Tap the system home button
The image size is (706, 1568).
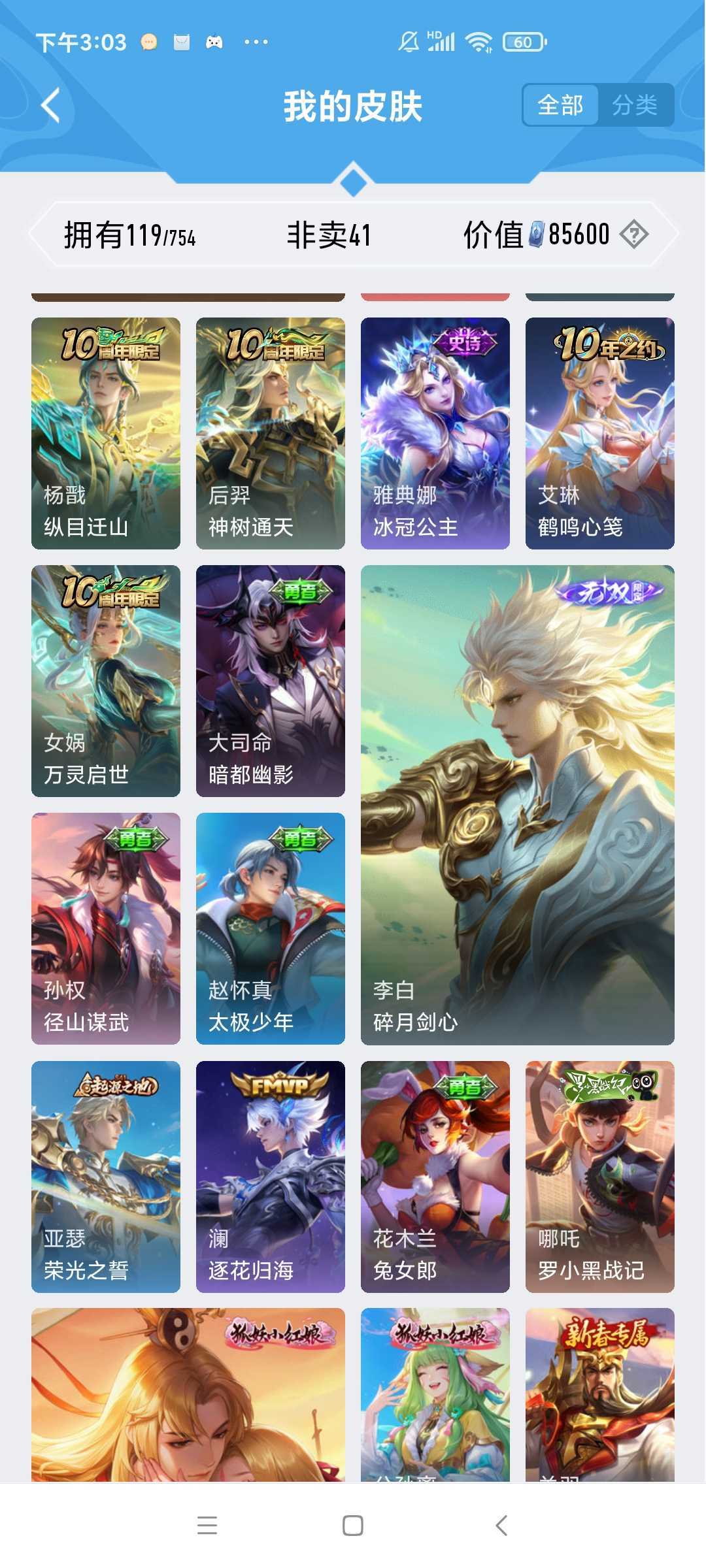pos(353,1526)
